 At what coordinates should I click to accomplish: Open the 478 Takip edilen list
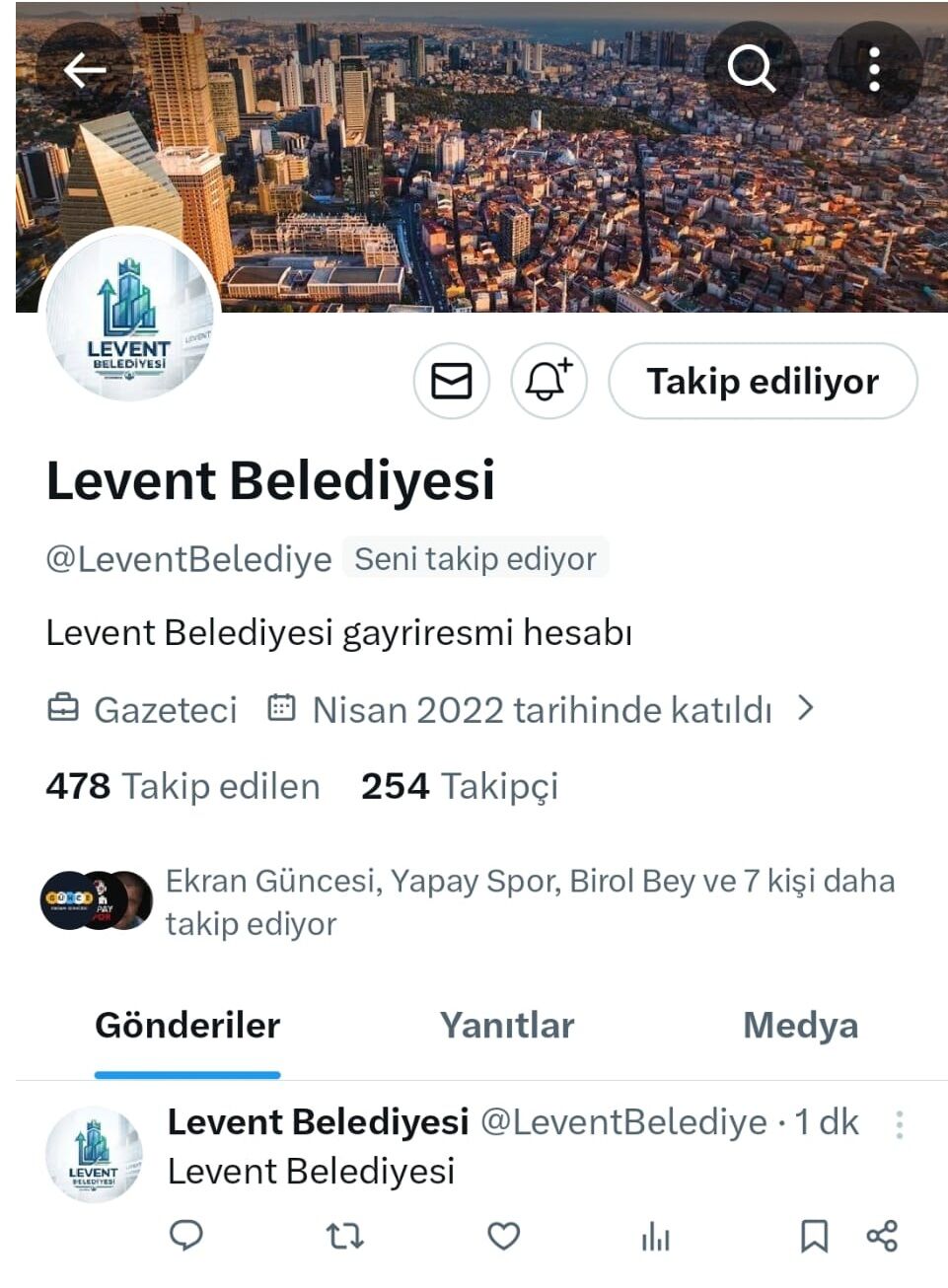point(183,786)
